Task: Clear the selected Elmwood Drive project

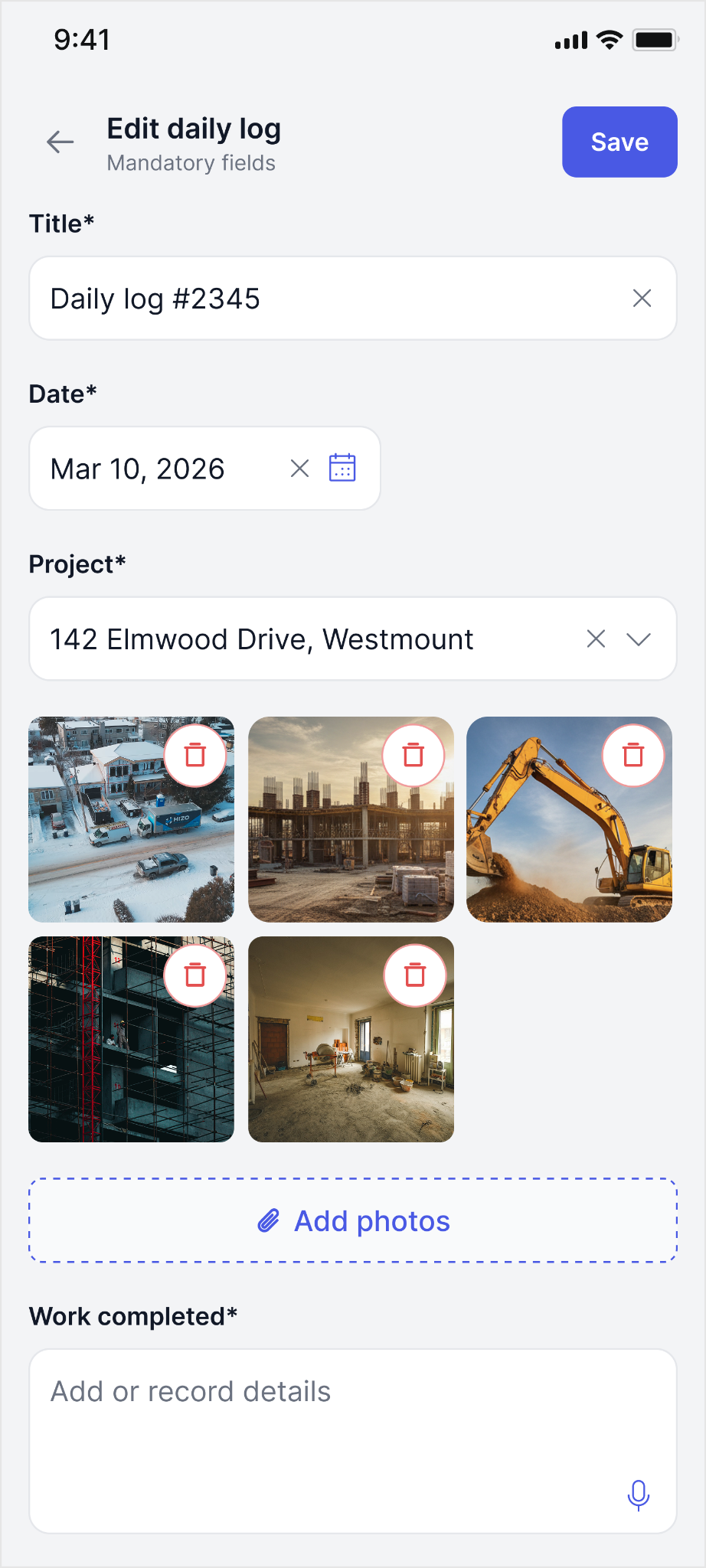Action: 596,639
